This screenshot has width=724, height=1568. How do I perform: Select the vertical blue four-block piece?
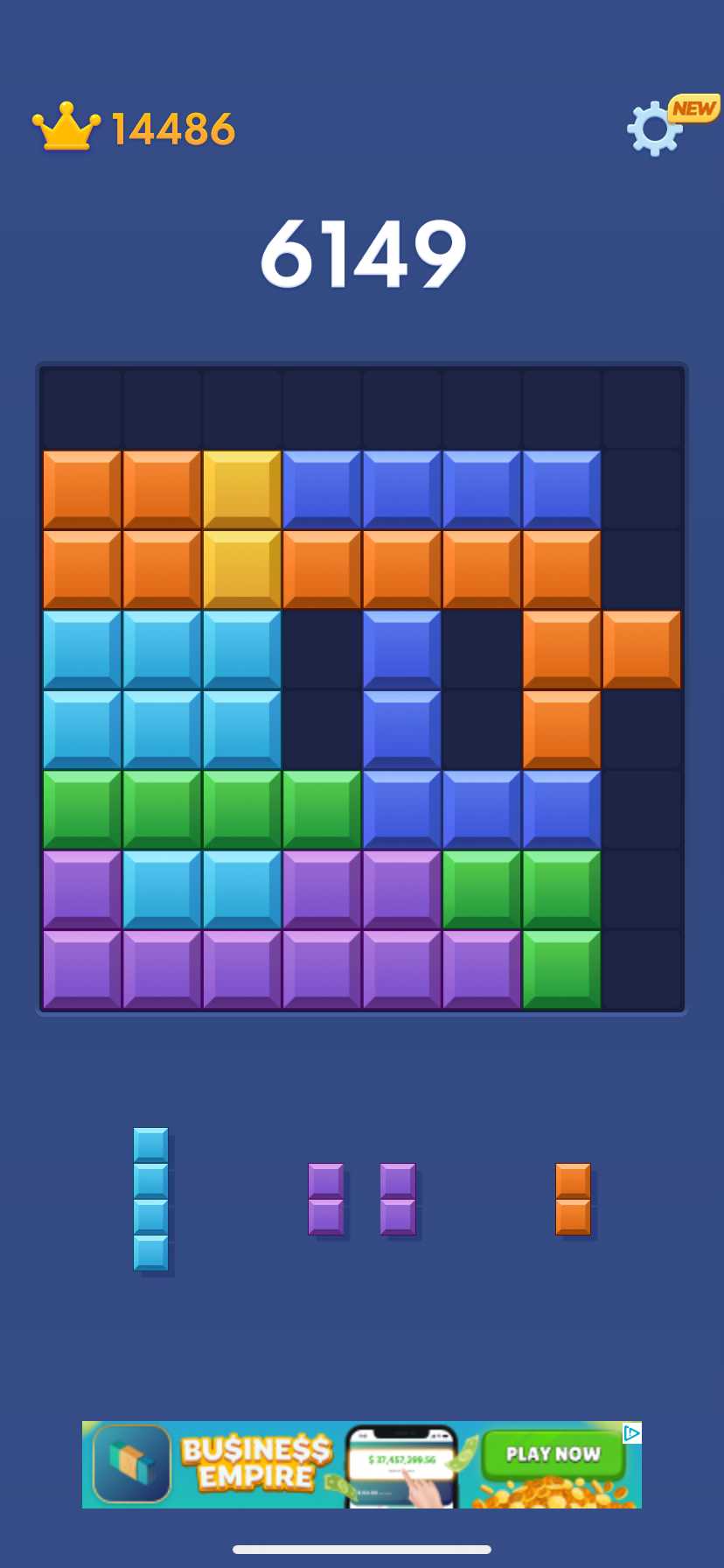tap(150, 1196)
